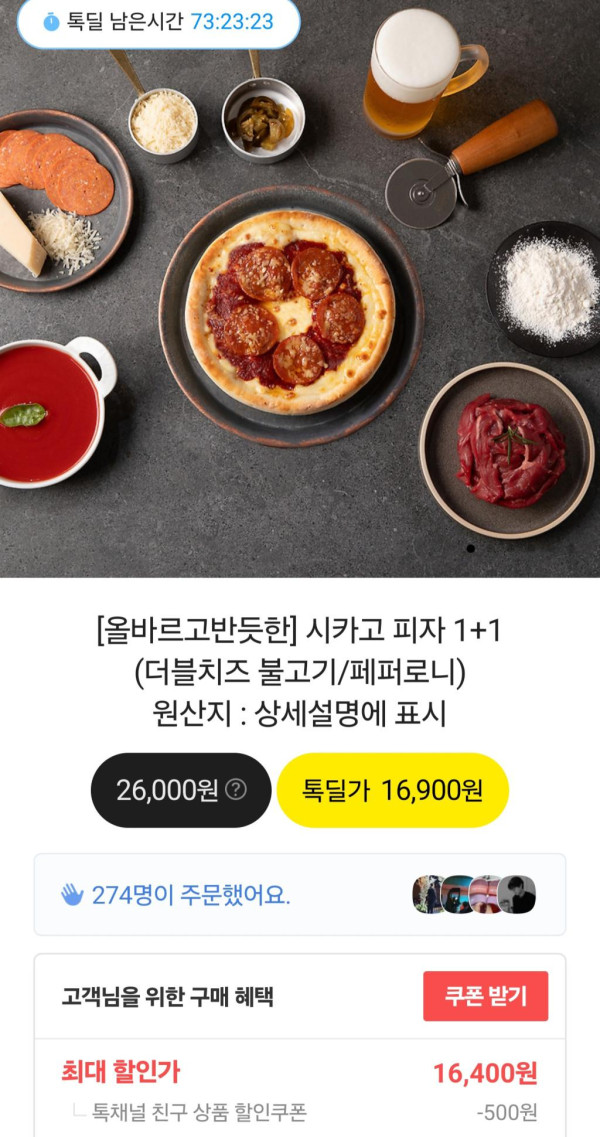The image size is (600, 1137).
Task: Tap the 쿠폰 받기 button
Action: [485, 996]
